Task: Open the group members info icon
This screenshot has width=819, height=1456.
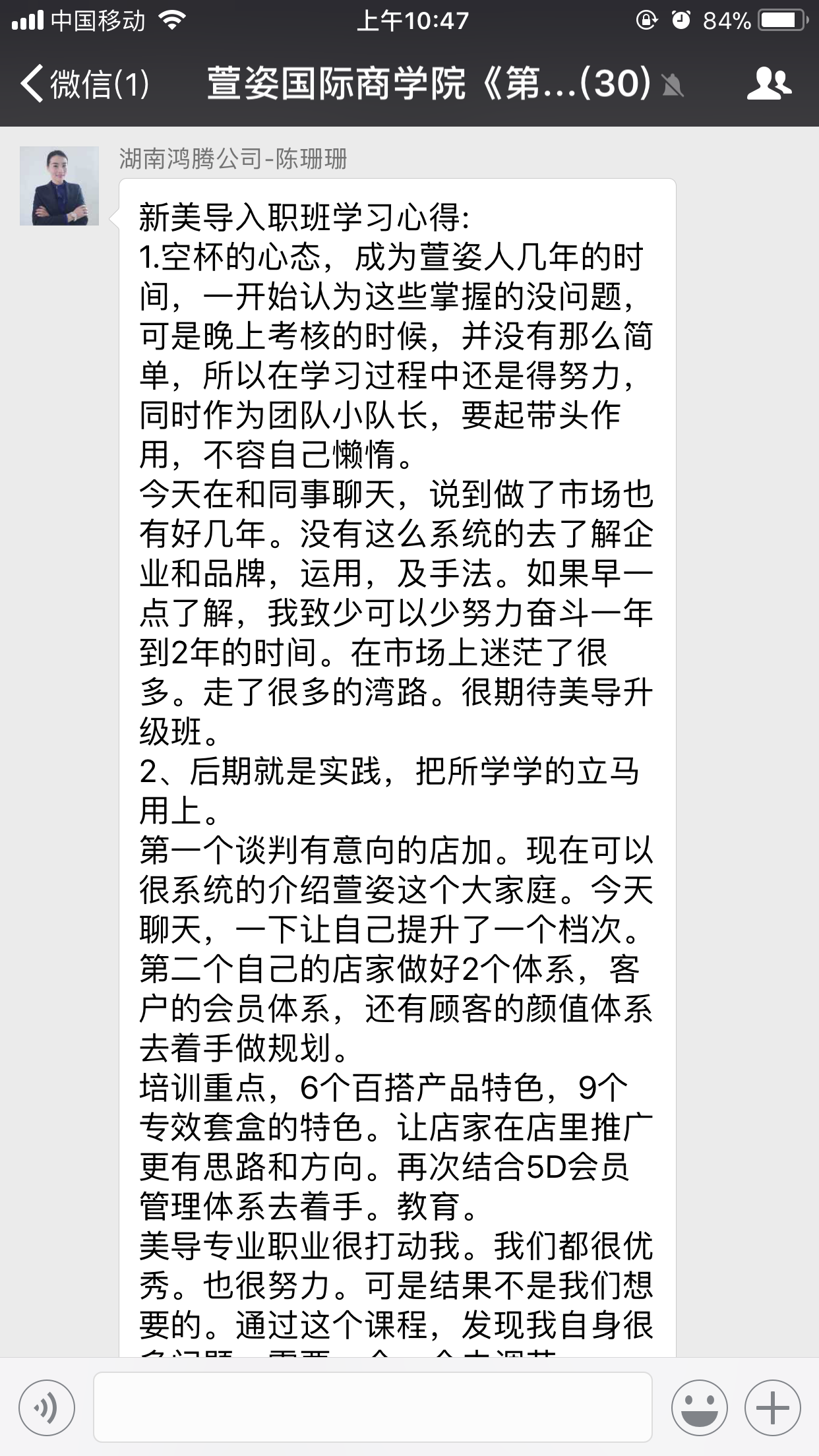Action: (x=769, y=84)
